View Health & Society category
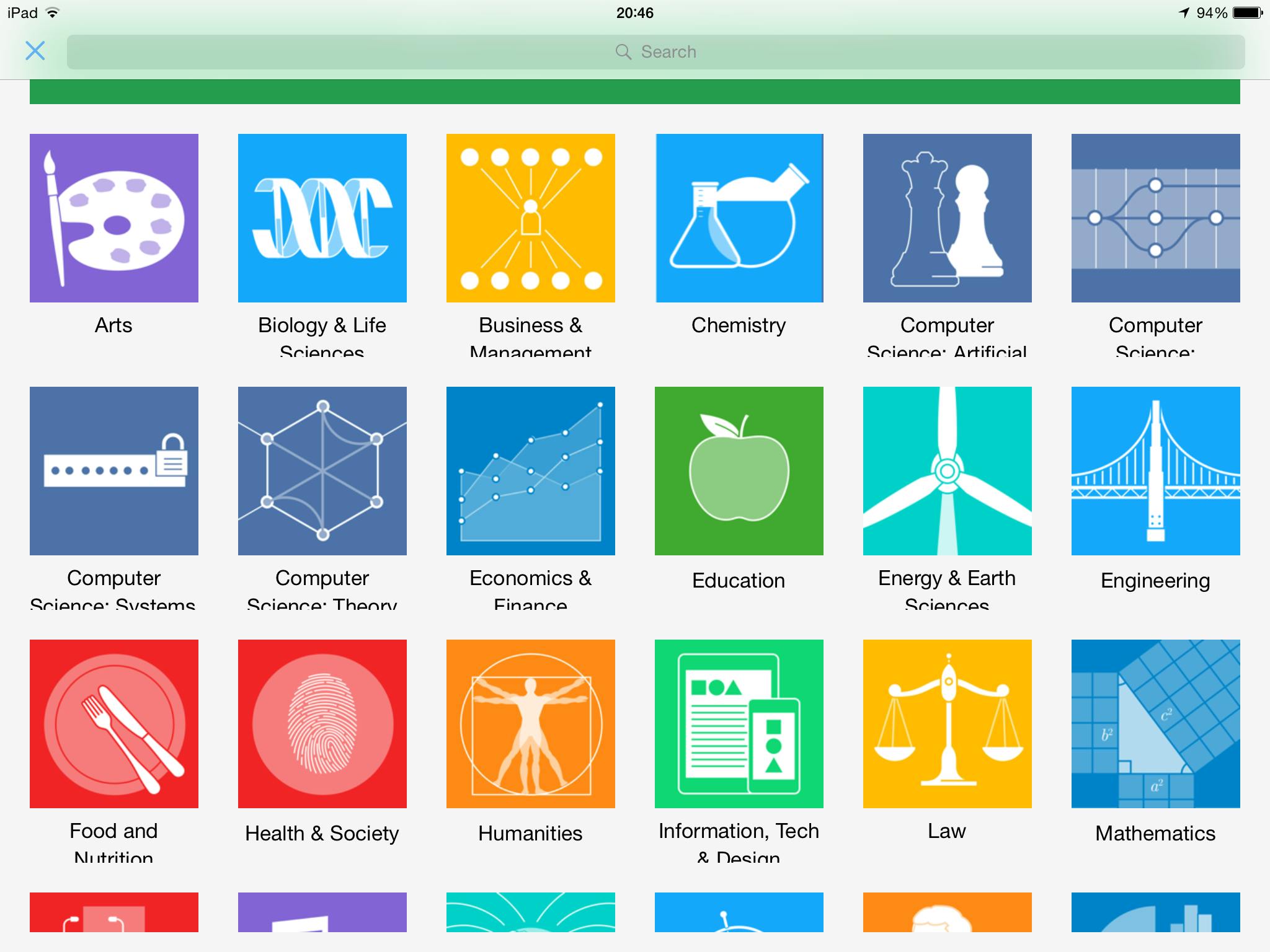This screenshot has height=952, width=1270. click(322, 724)
